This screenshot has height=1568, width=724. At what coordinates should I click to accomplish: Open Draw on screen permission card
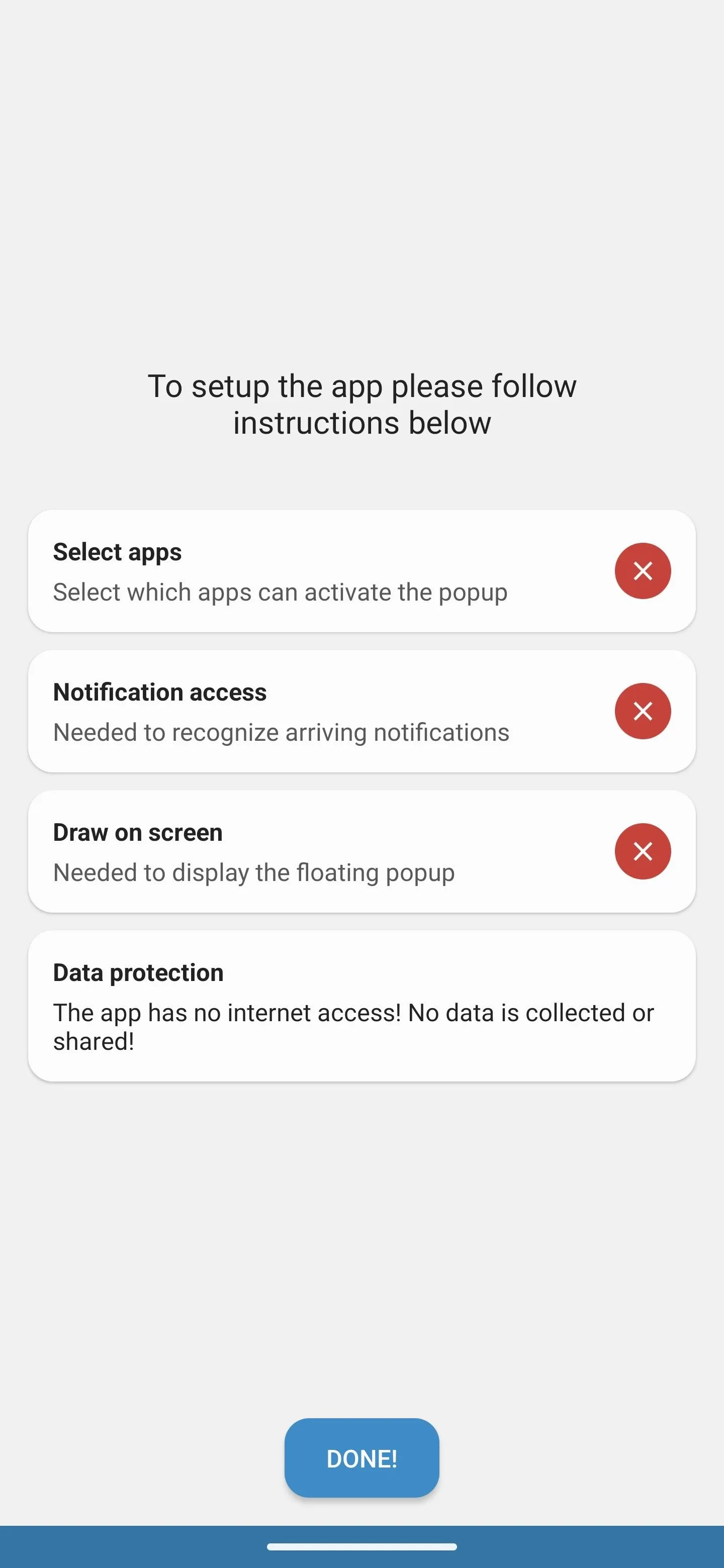(x=361, y=851)
